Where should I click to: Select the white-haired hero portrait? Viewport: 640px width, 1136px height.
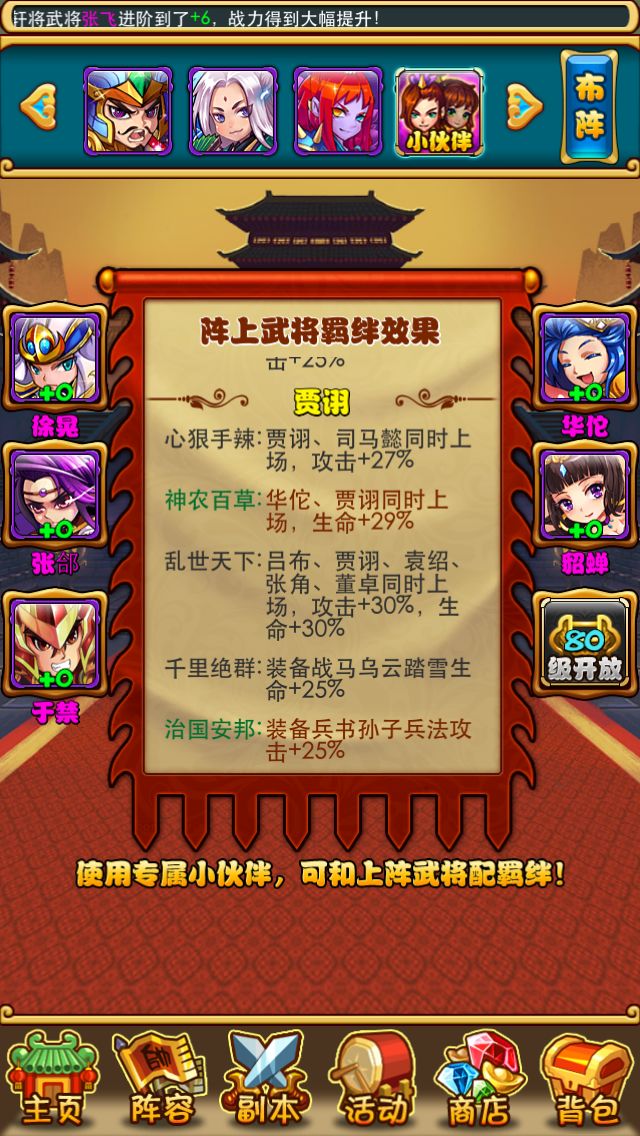click(233, 112)
